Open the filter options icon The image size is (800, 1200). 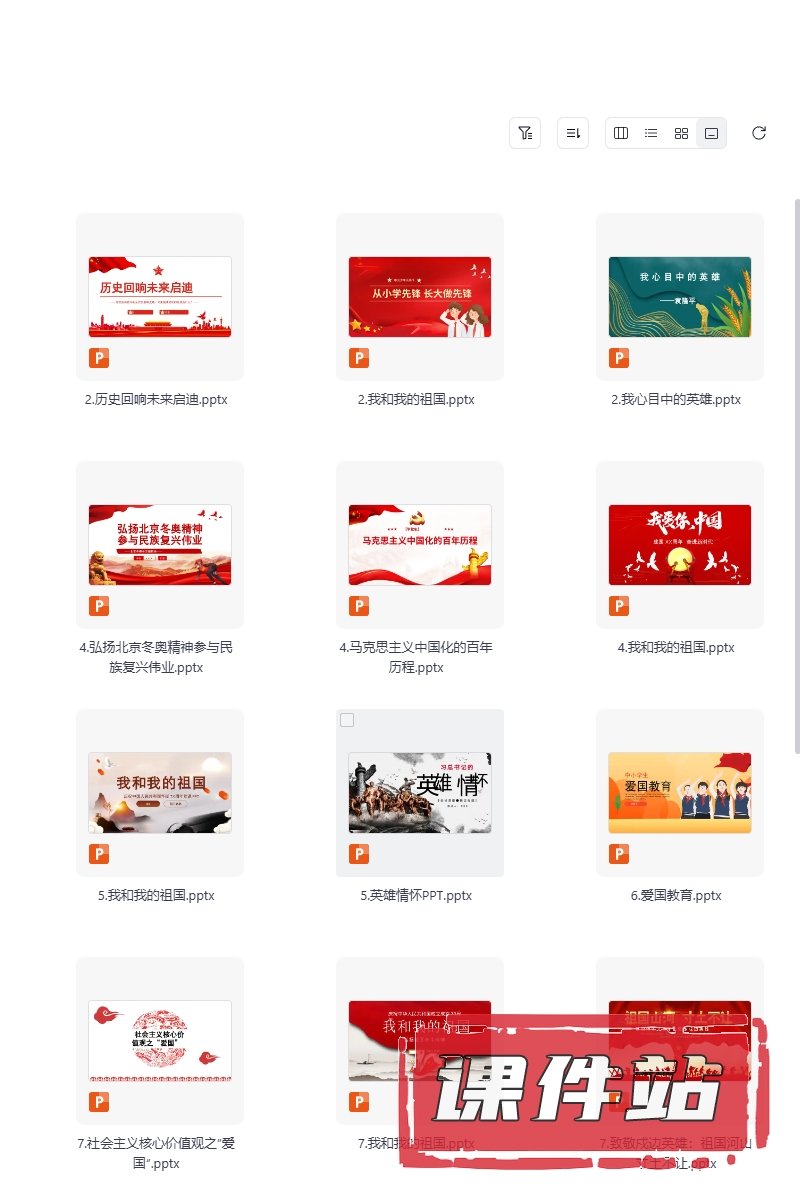tap(525, 133)
